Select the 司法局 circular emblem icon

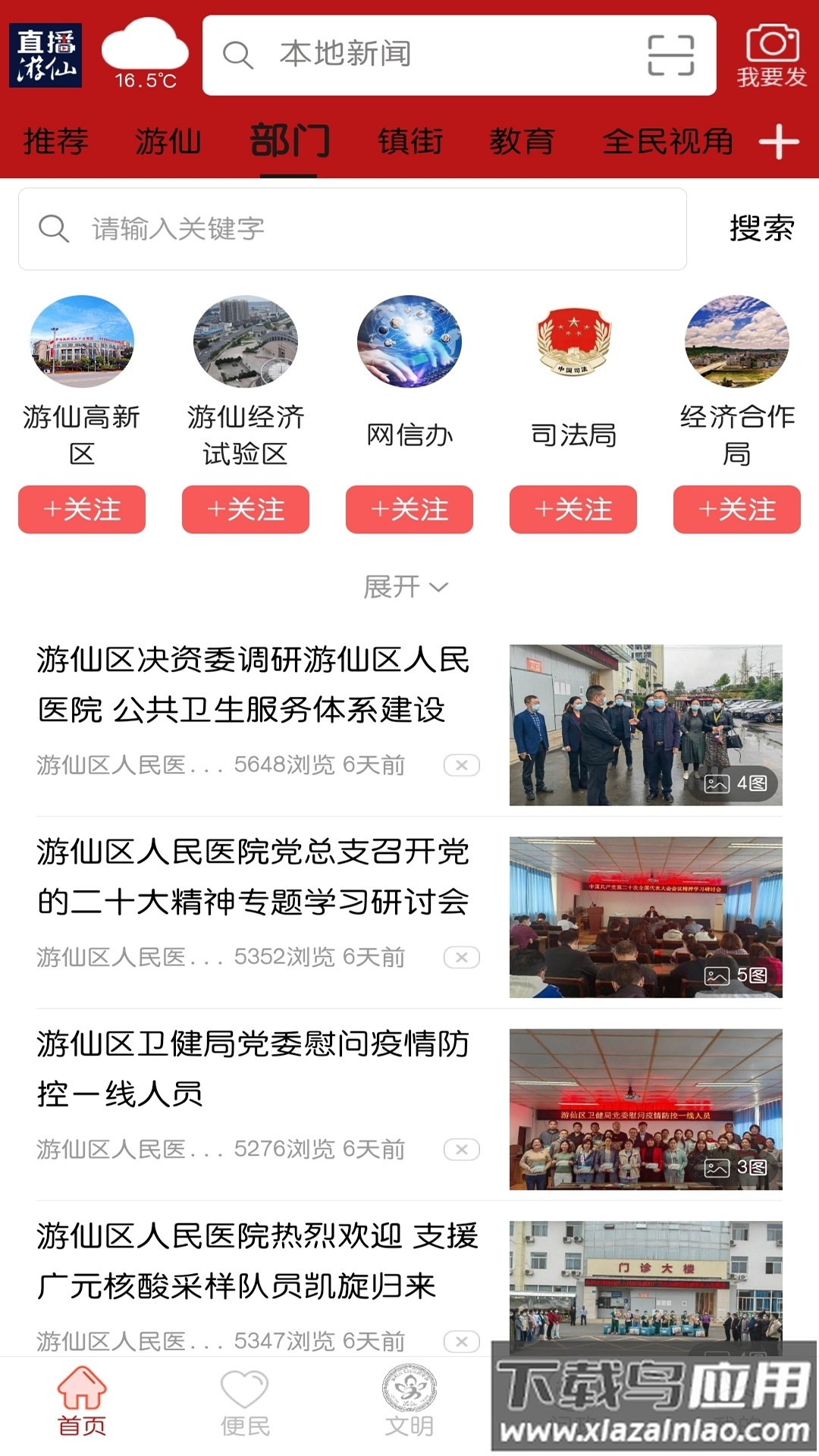[573, 341]
